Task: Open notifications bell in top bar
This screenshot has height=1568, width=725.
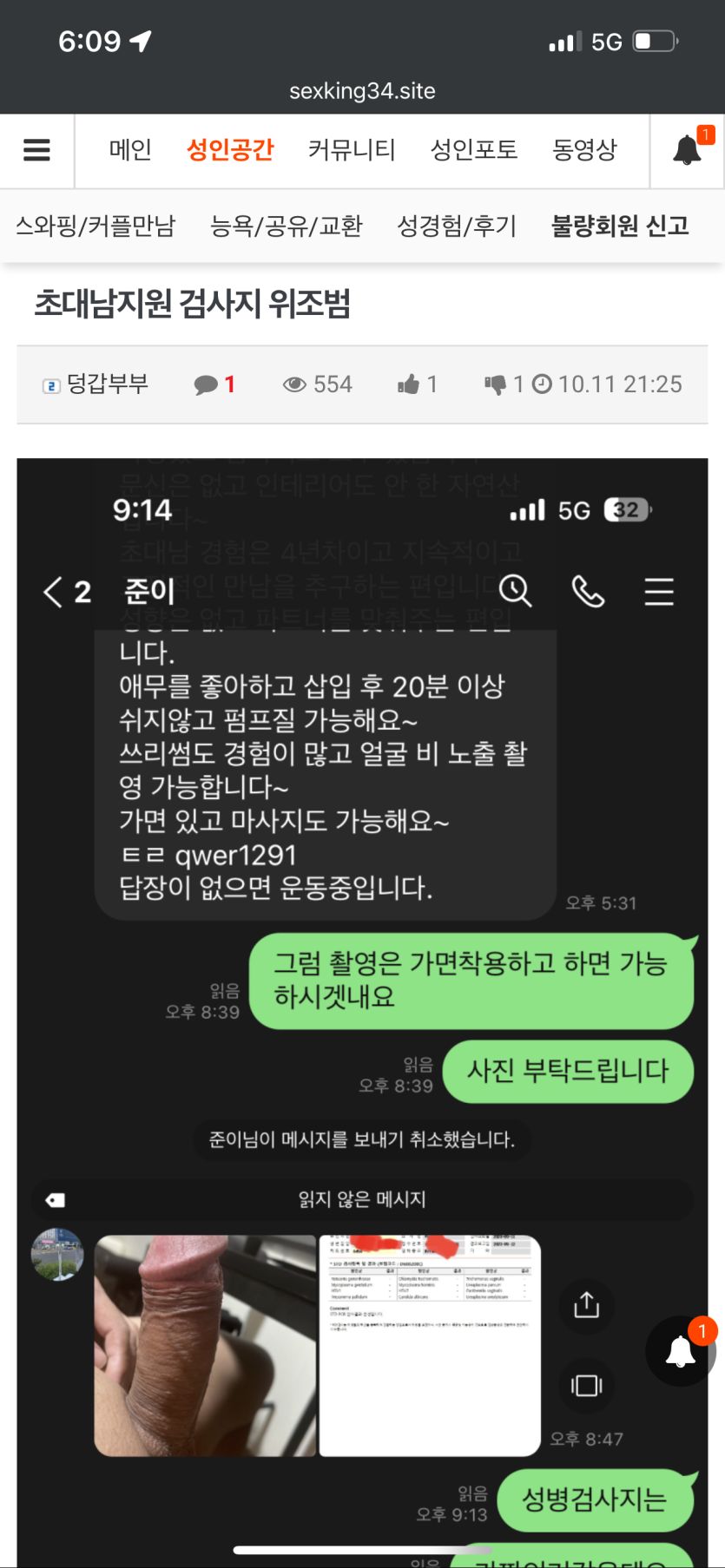Action: (688, 150)
